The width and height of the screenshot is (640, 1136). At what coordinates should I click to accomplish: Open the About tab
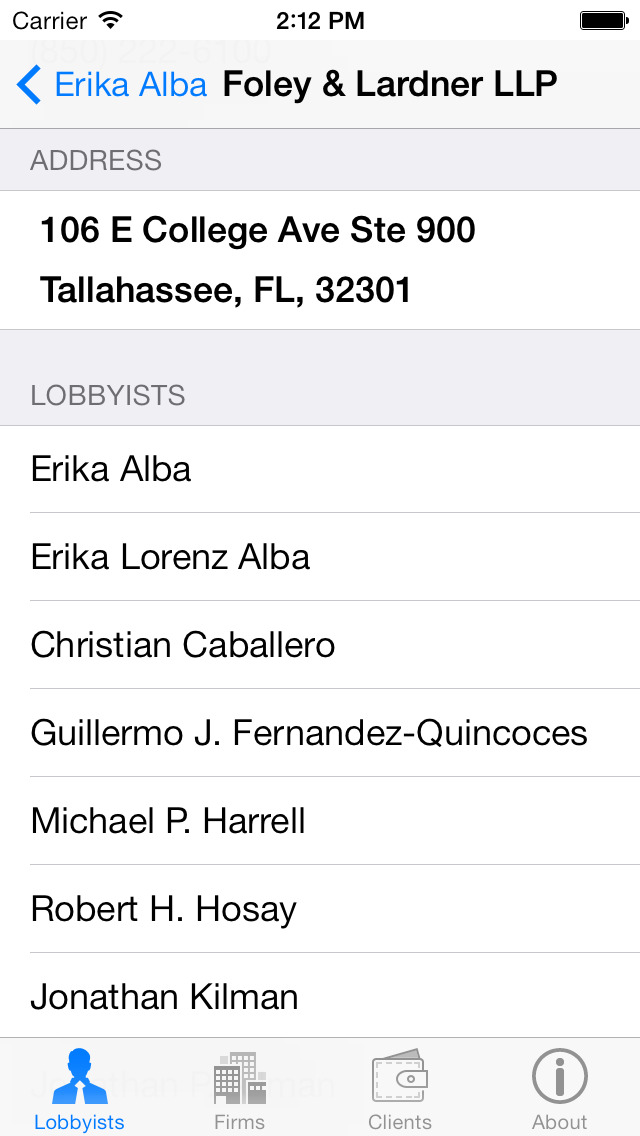560,1089
